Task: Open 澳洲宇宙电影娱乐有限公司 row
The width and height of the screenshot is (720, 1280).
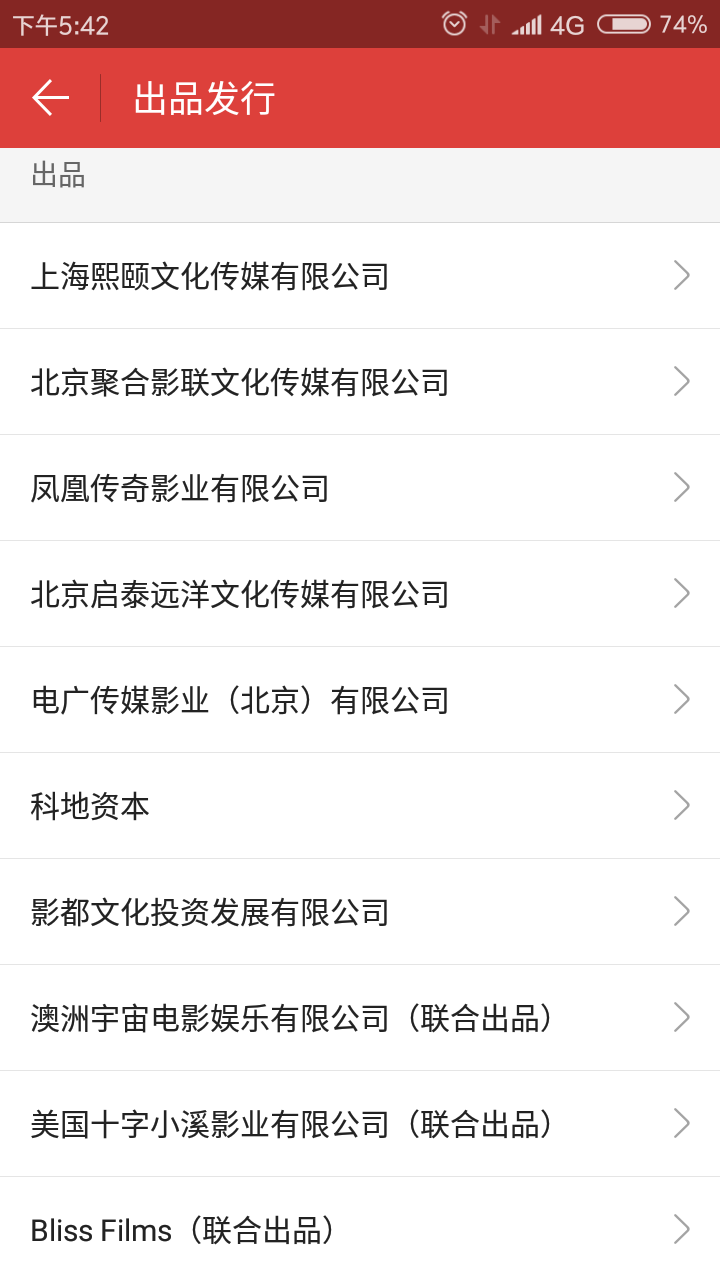Action: point(360,1018)
